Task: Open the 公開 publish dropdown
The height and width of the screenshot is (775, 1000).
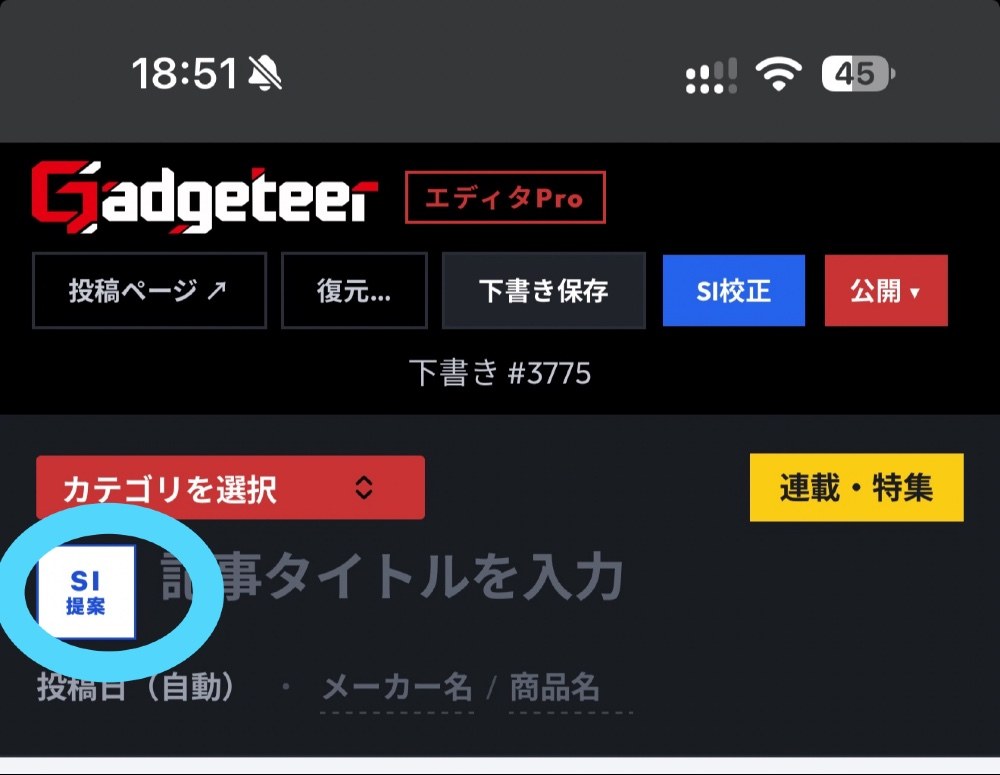Action: 886,291
